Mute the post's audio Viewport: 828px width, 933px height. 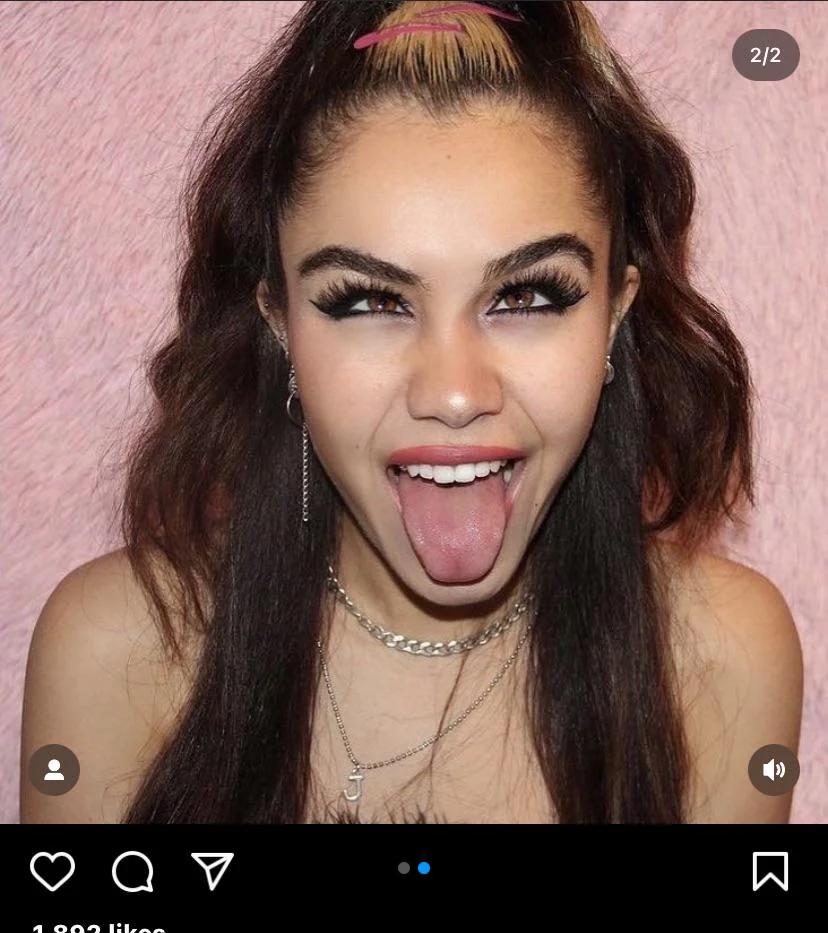(x=774, y=770)
